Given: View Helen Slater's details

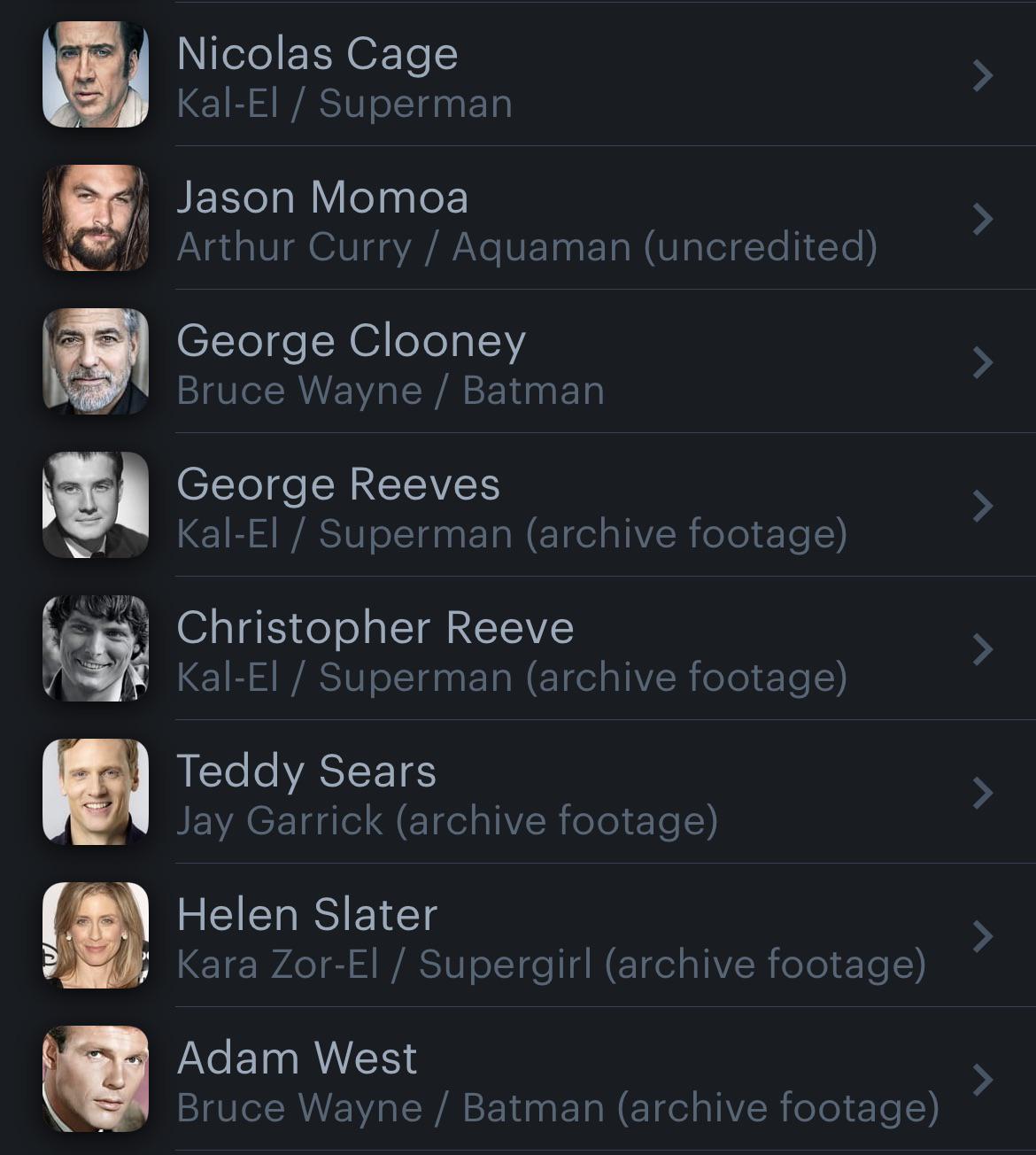Looking at the screenshot, I should click(x=518, y=937).
